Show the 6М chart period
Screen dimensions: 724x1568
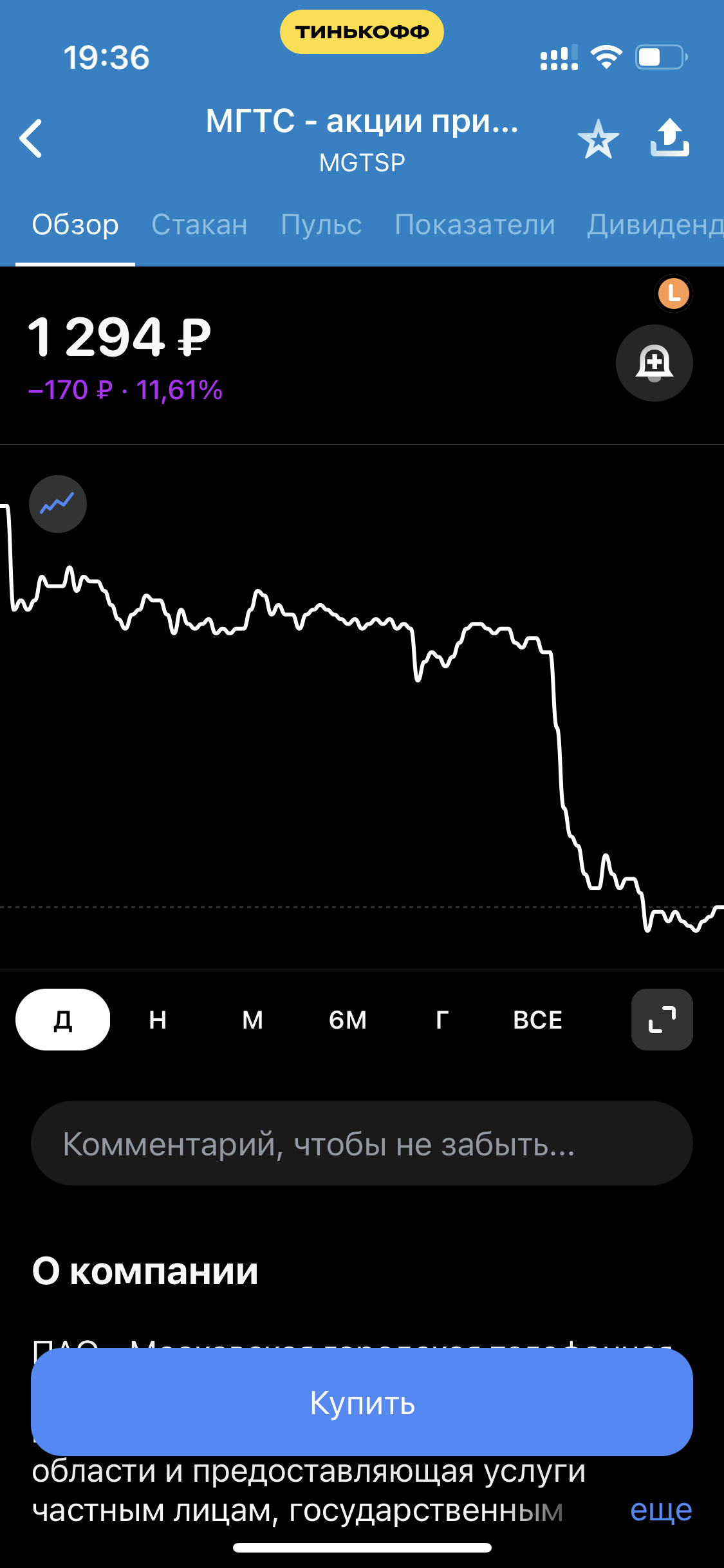tap(348, 1020)
